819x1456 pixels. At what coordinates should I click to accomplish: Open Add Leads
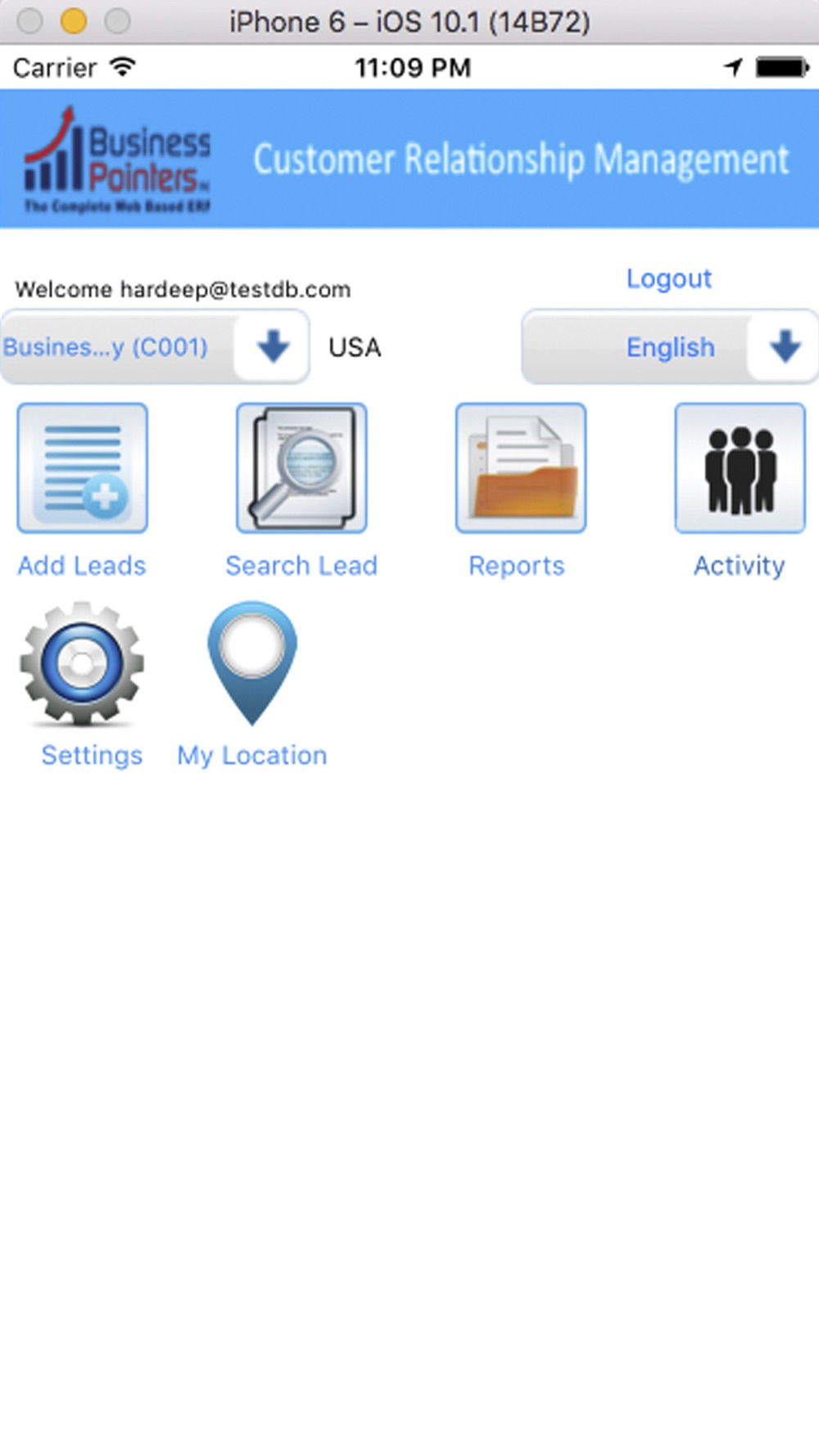pyautogui.click(x=82, y=468)
